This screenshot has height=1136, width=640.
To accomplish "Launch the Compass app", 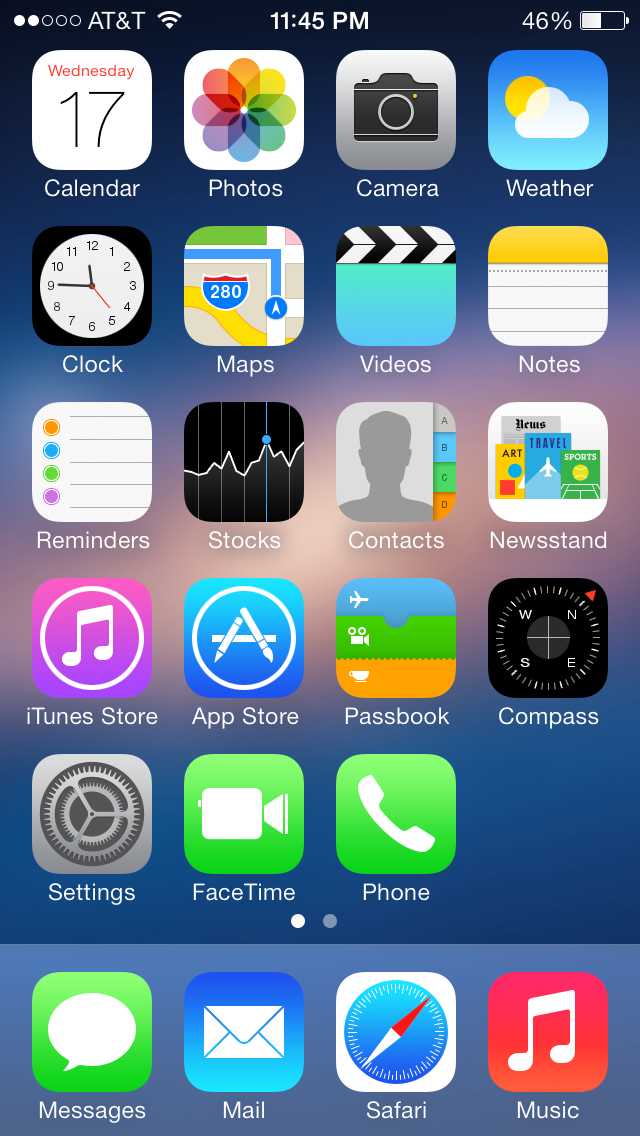I will [548, 638].
